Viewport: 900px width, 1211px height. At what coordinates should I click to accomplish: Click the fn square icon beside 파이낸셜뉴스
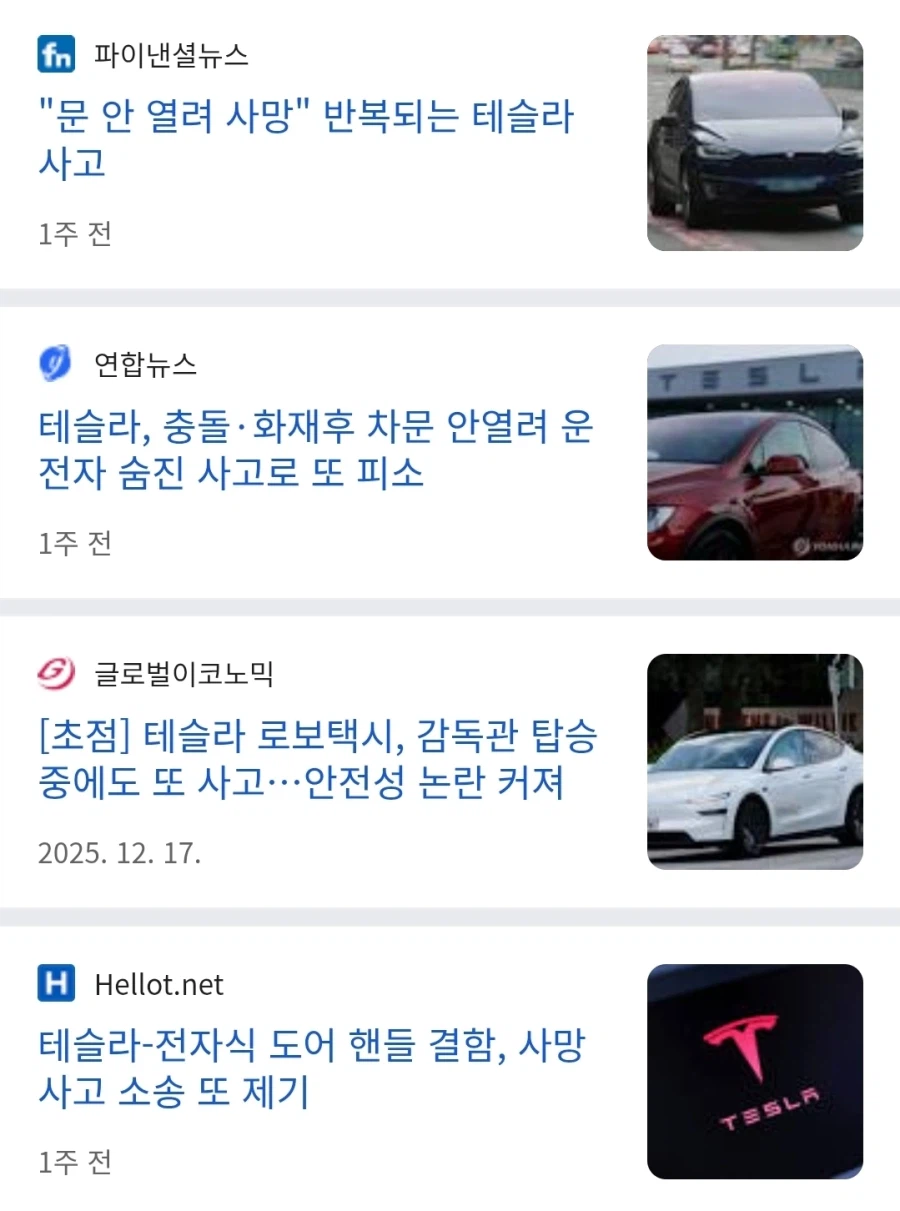(56, 56)
